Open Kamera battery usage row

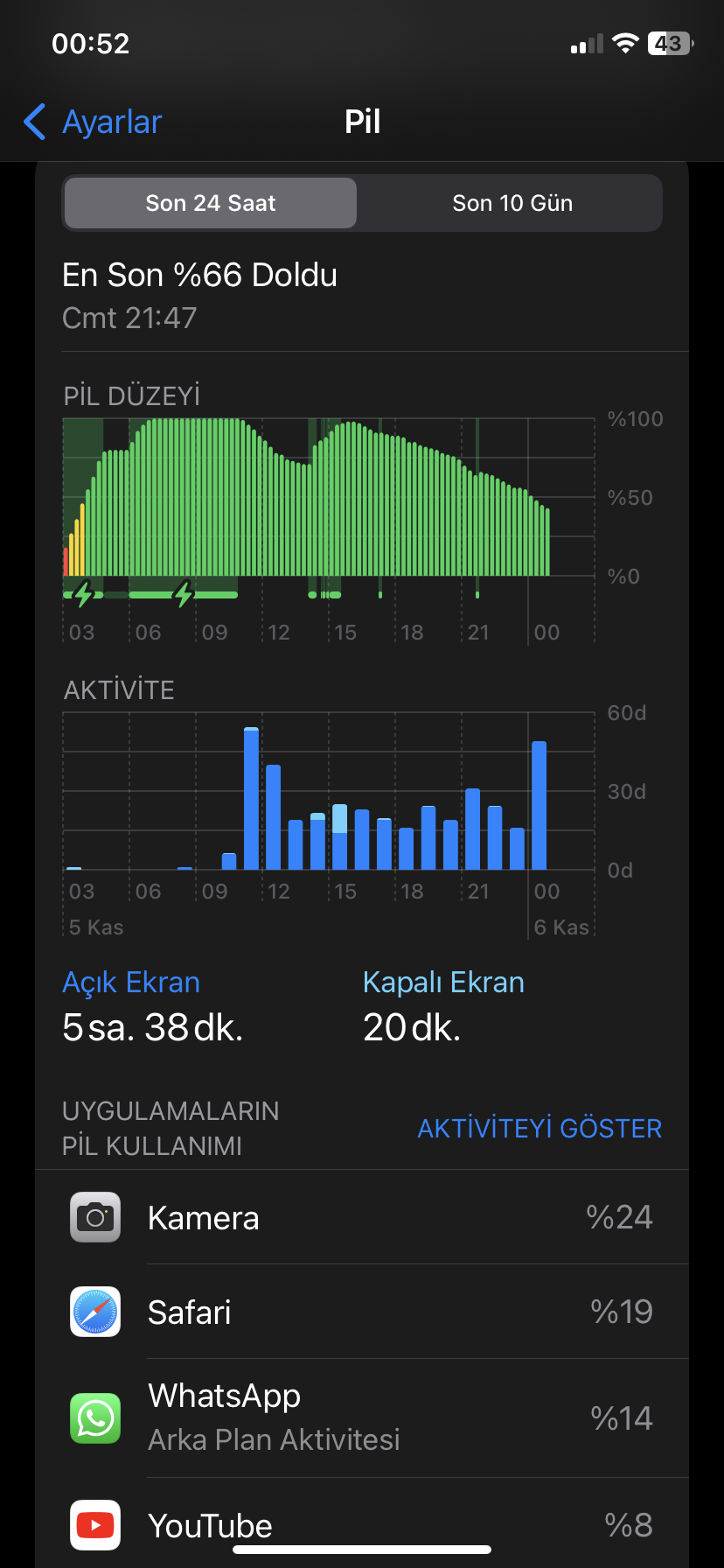[x=362, y=1217]
